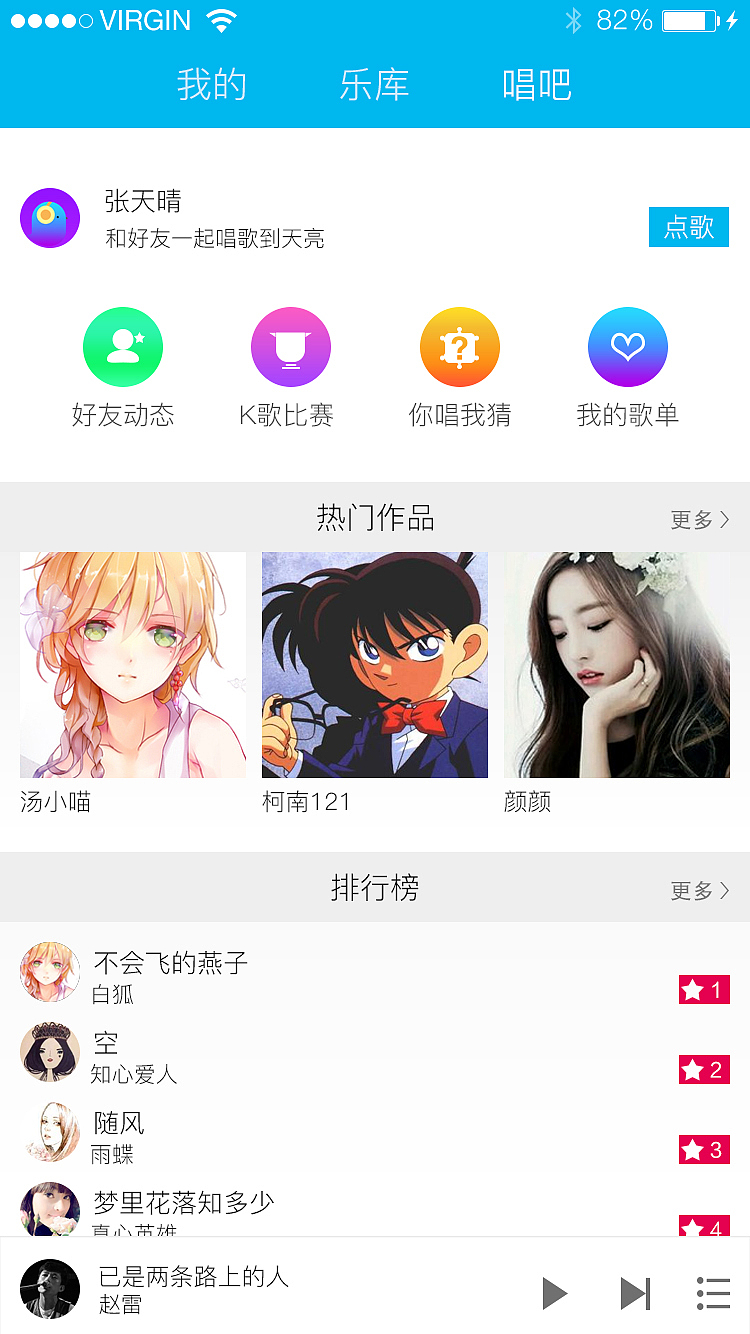The height and width of the screenshot is (1334, 750).
Task: Tap the 你唱我猜 guessing game icon
Action: click(459, 347)
